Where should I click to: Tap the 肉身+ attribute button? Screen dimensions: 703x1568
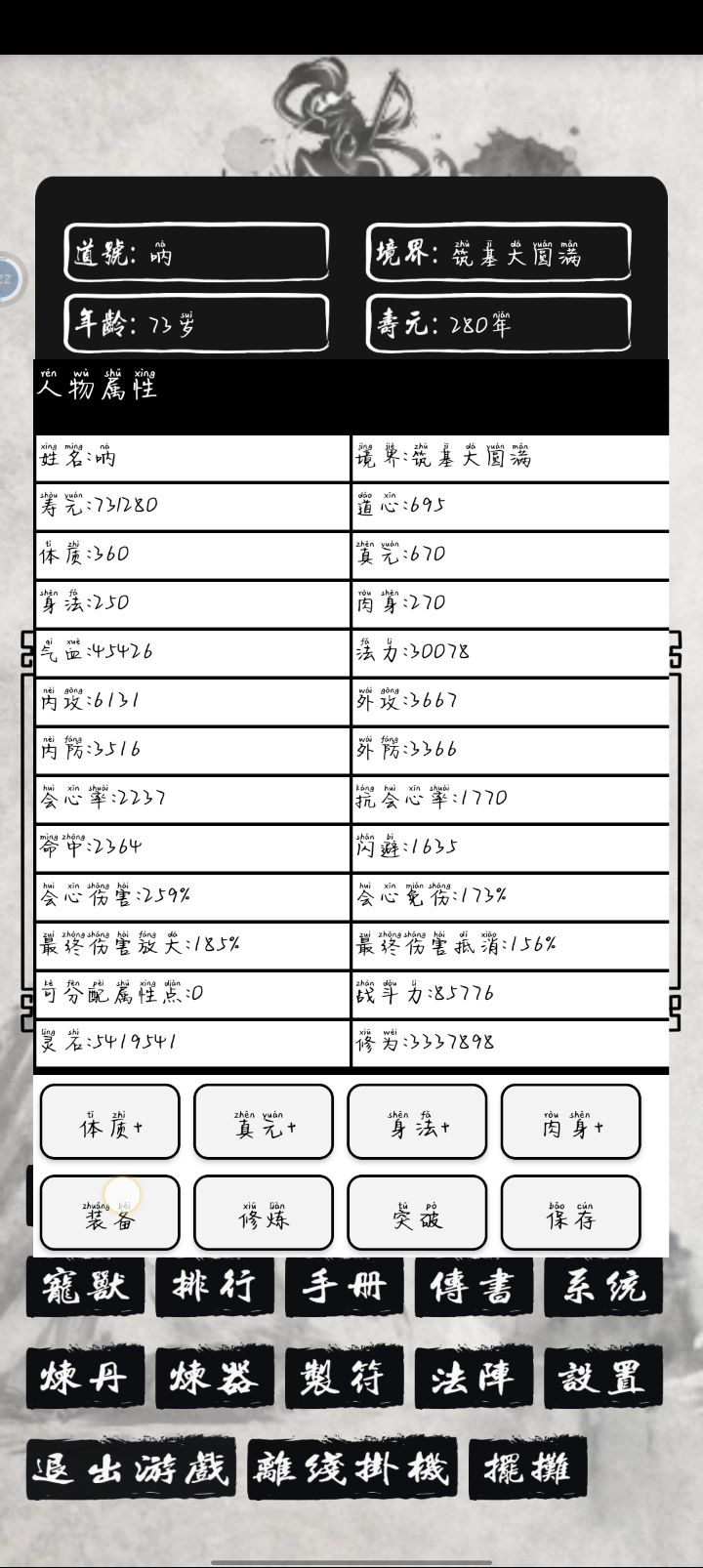pyautogui.click(x=571, y=1122)
